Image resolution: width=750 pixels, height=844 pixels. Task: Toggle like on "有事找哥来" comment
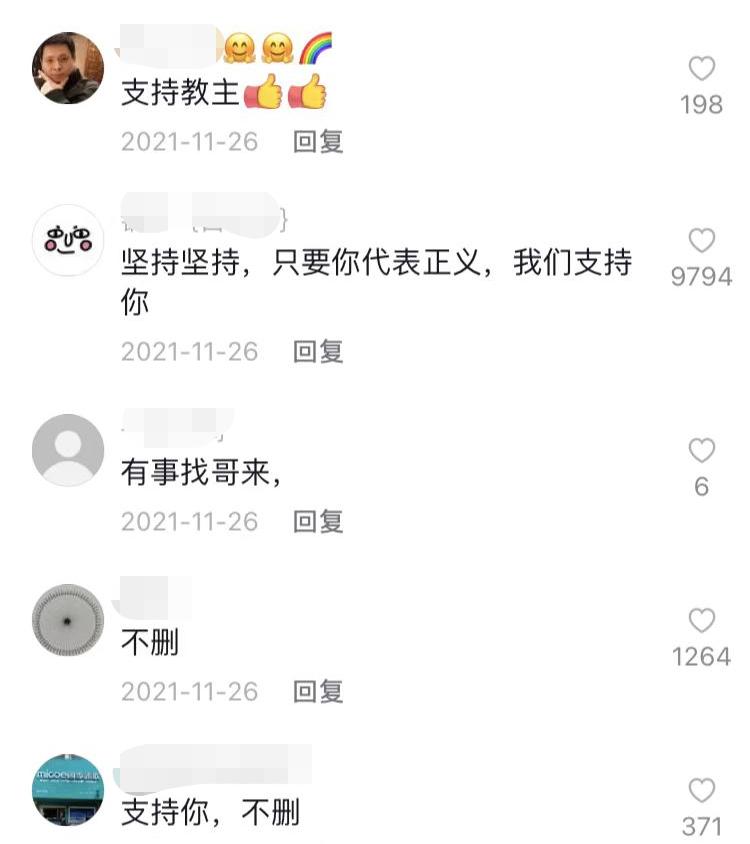[x=703, y=452]
